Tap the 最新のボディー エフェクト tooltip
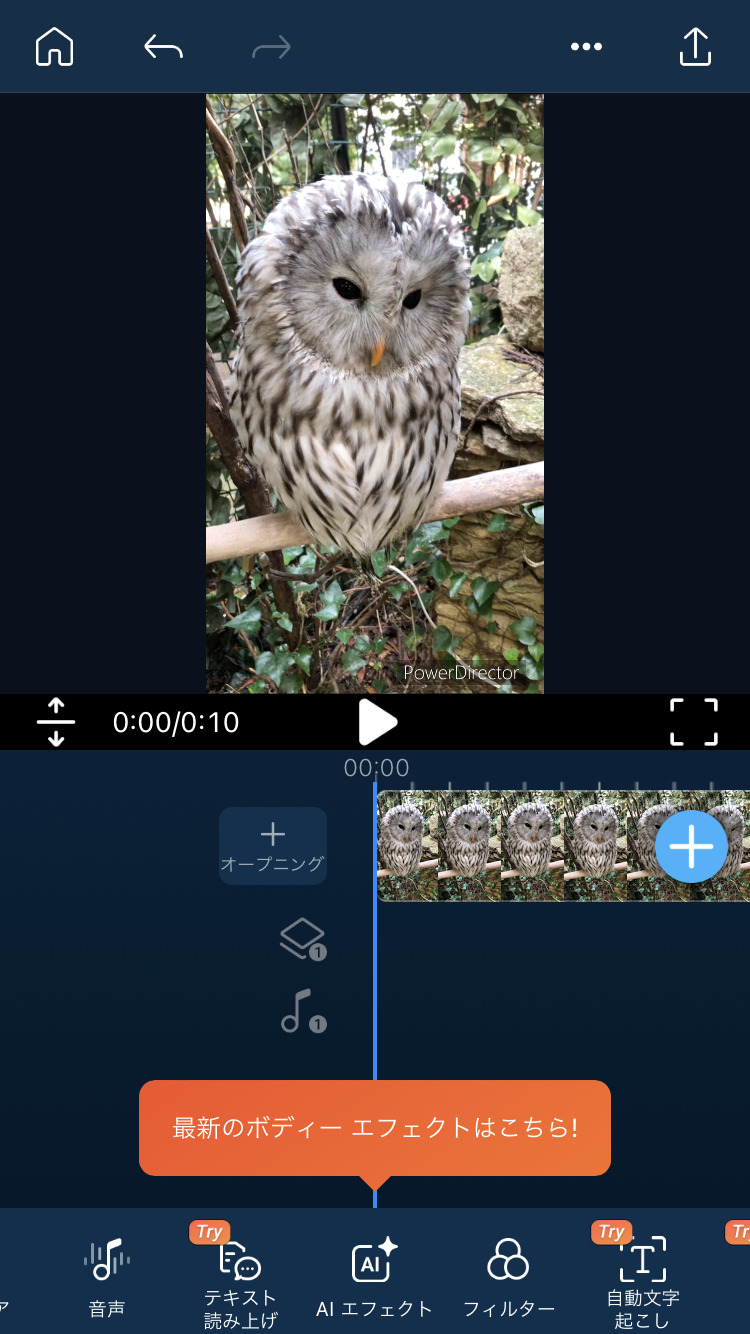This screenshot has height=1334, width=750. click(375, 1128)
